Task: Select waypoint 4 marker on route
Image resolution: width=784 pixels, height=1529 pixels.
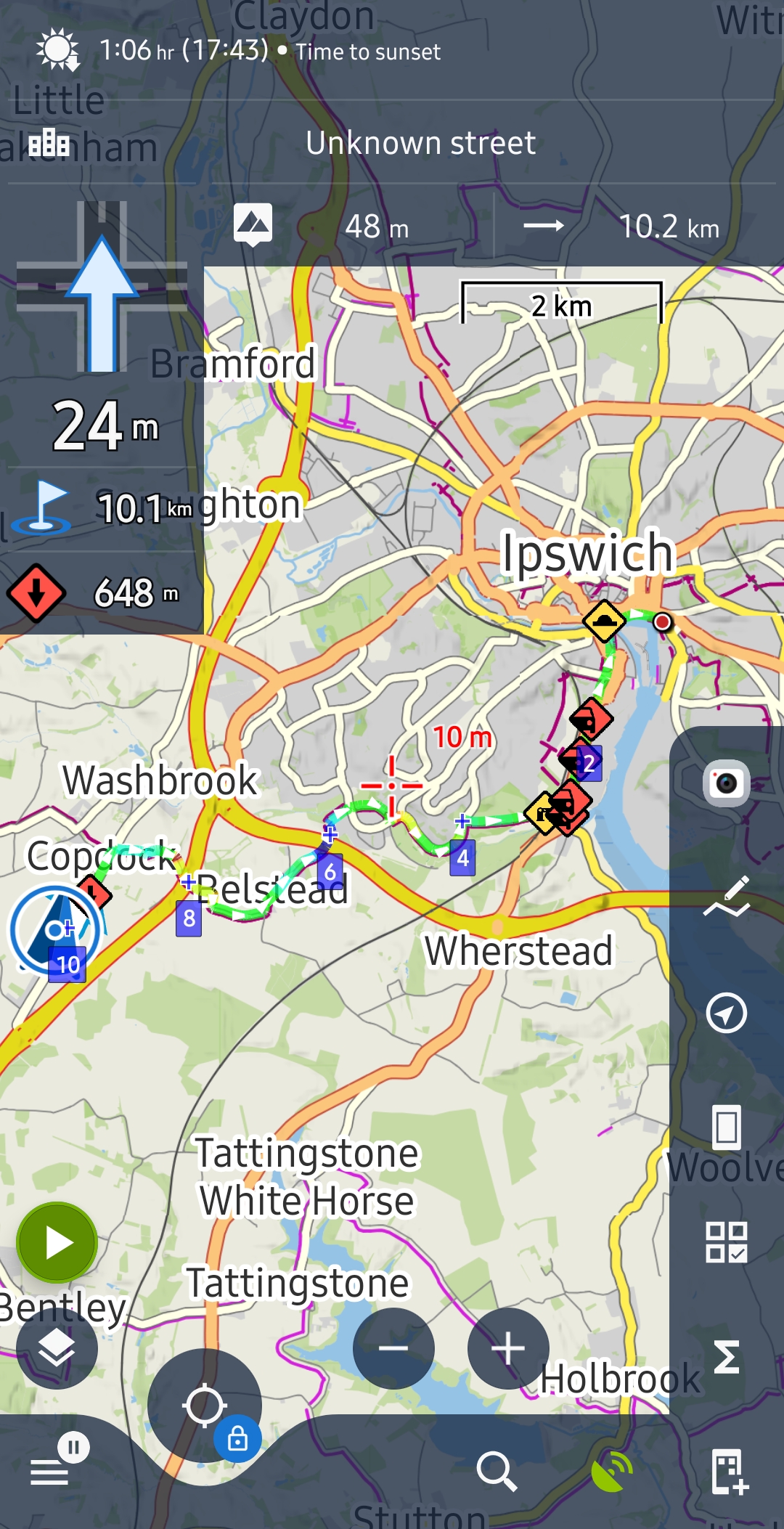Action: tap(462, 858)
